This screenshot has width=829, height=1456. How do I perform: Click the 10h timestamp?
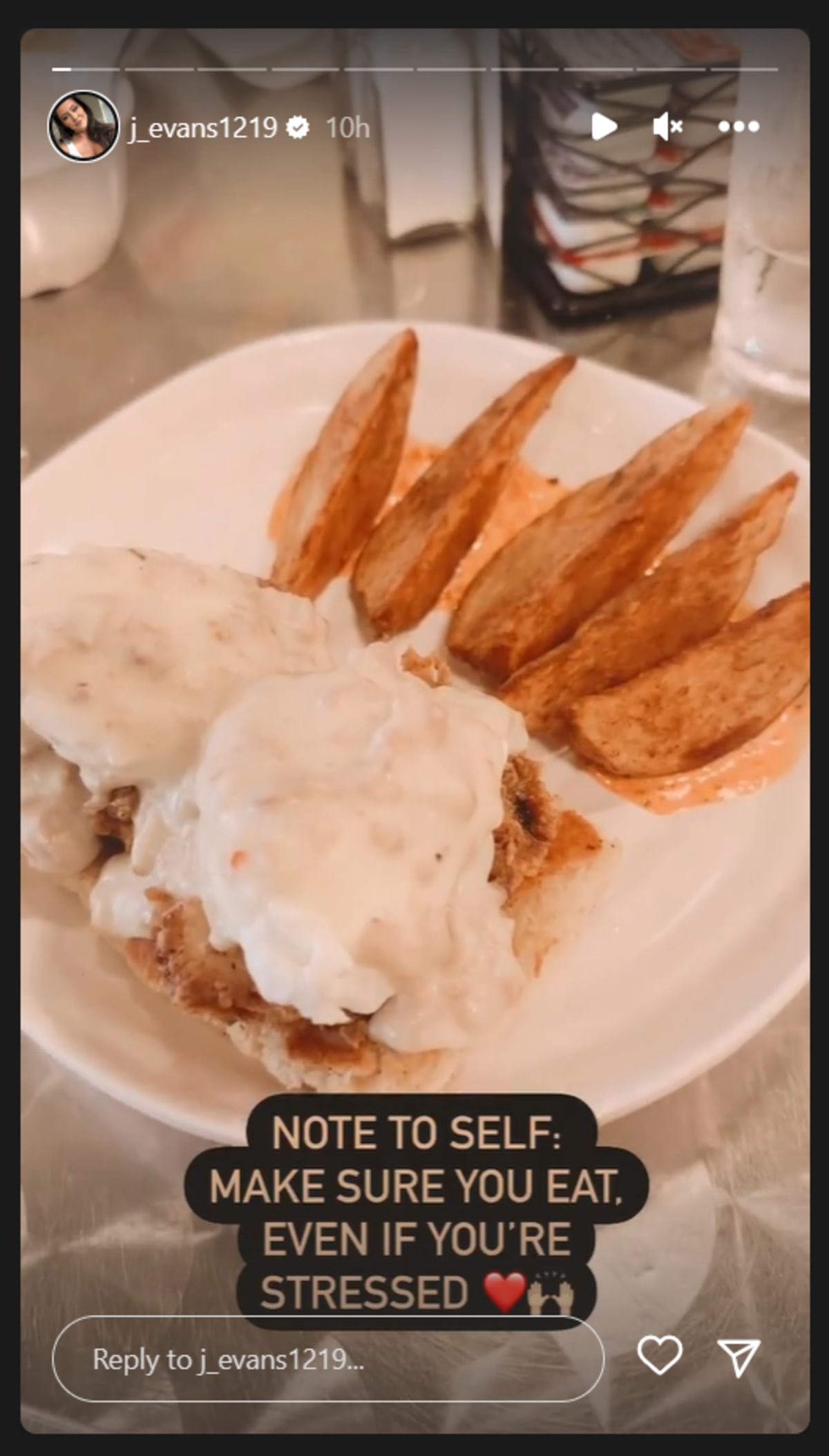tap(347, 126)
